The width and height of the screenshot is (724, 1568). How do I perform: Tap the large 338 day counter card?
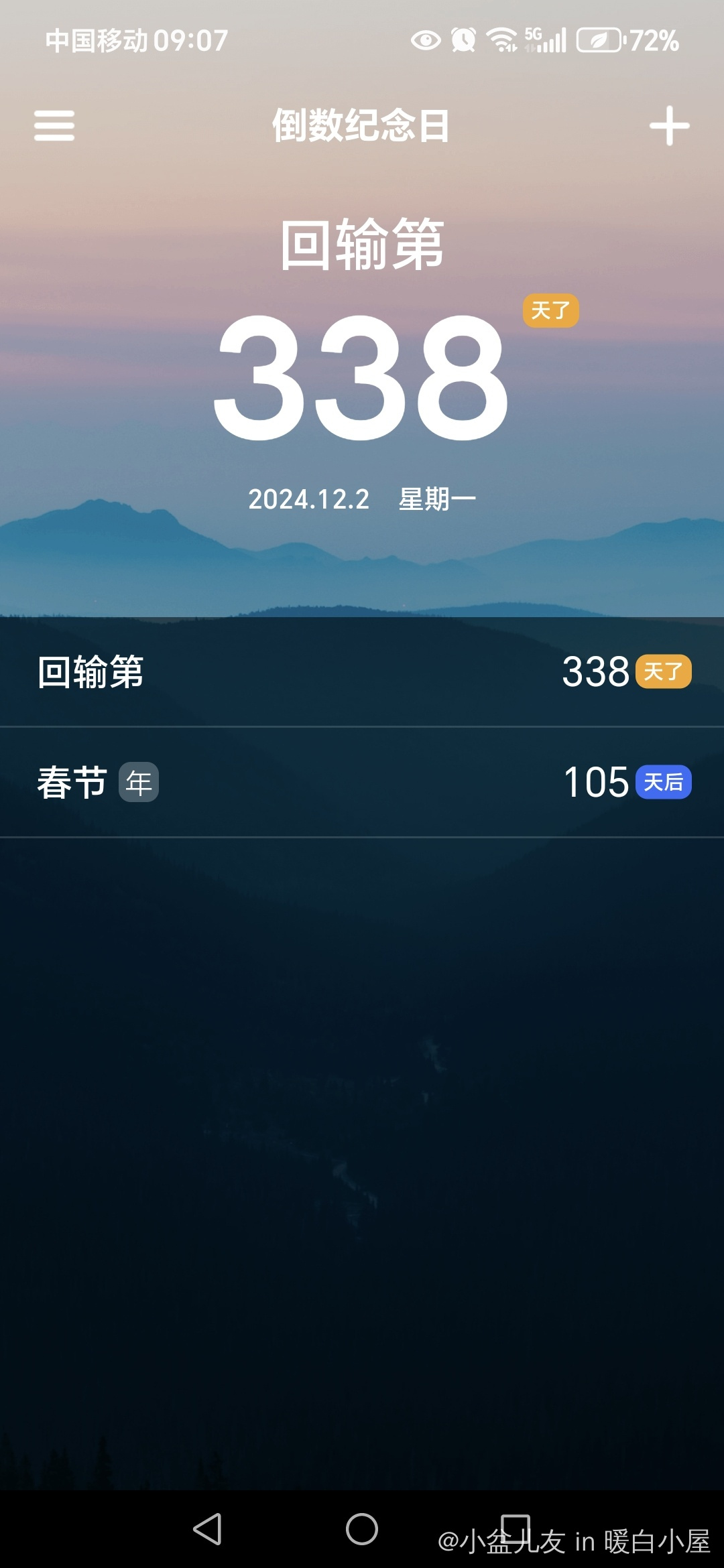361,377
